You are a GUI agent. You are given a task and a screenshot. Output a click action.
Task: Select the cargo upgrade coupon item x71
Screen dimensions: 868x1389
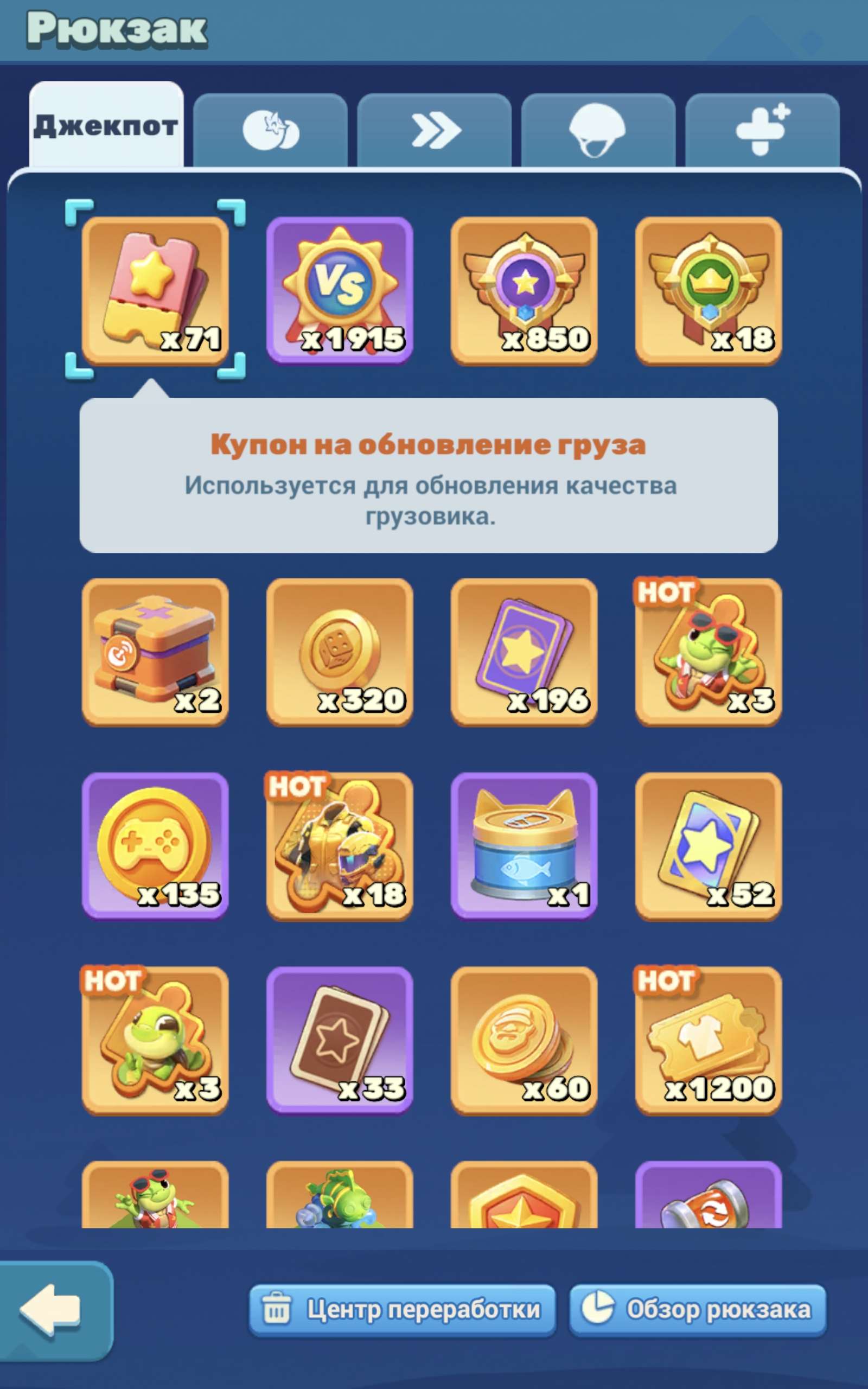[156, 290]
